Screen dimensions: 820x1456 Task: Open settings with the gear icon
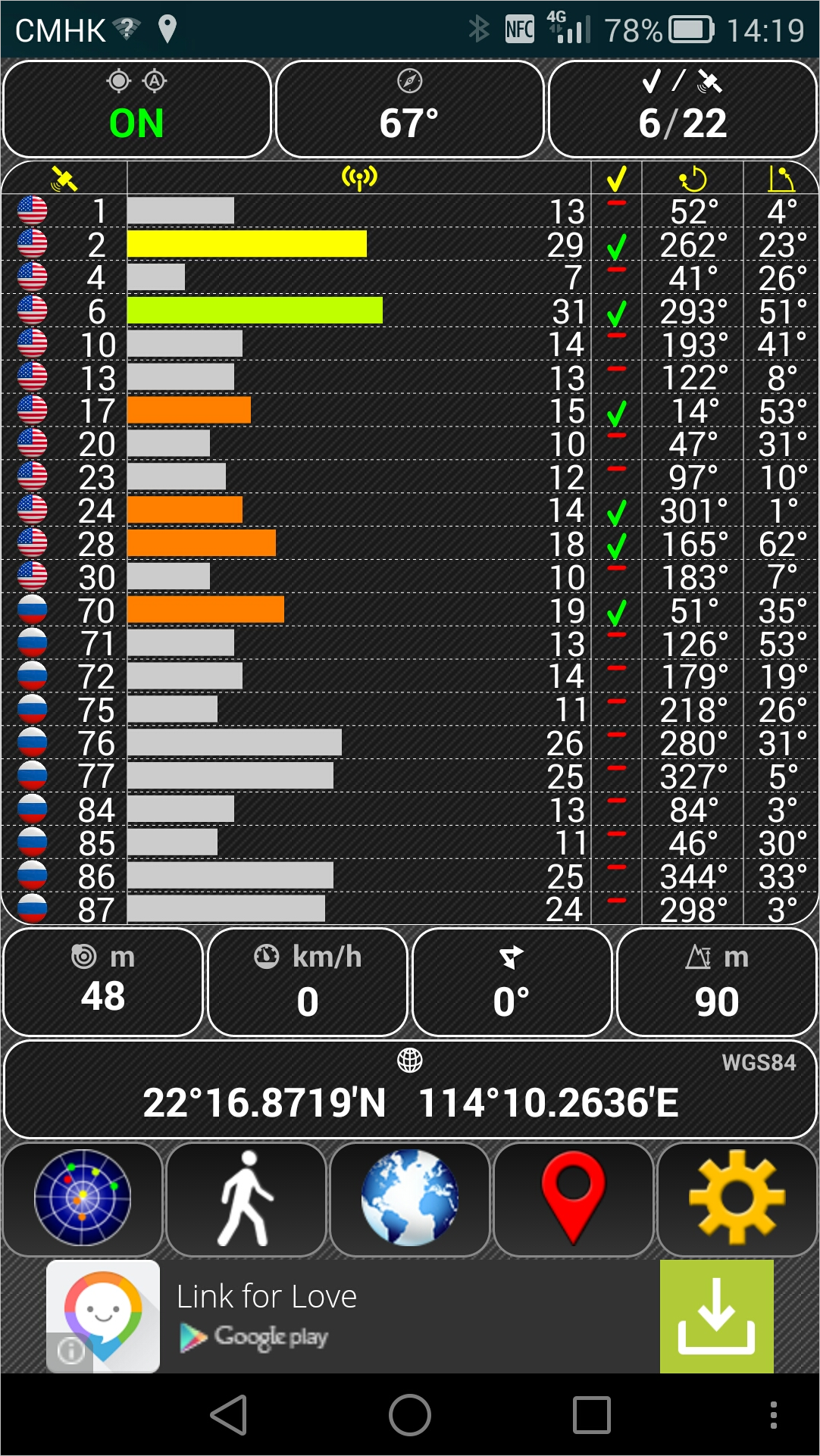tap(737, 1199)
